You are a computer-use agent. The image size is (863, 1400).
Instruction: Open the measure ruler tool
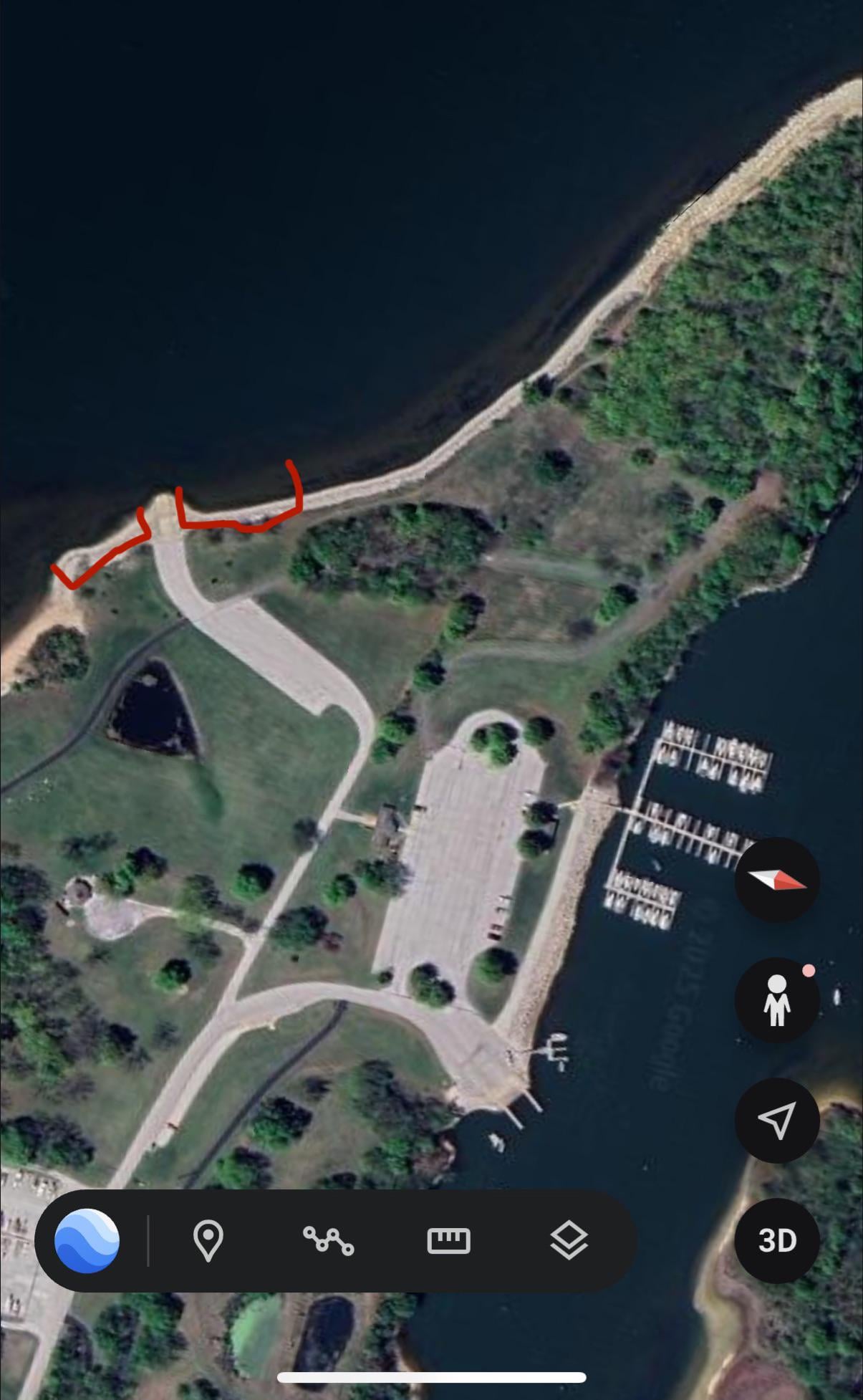[x=448, y=1240]
